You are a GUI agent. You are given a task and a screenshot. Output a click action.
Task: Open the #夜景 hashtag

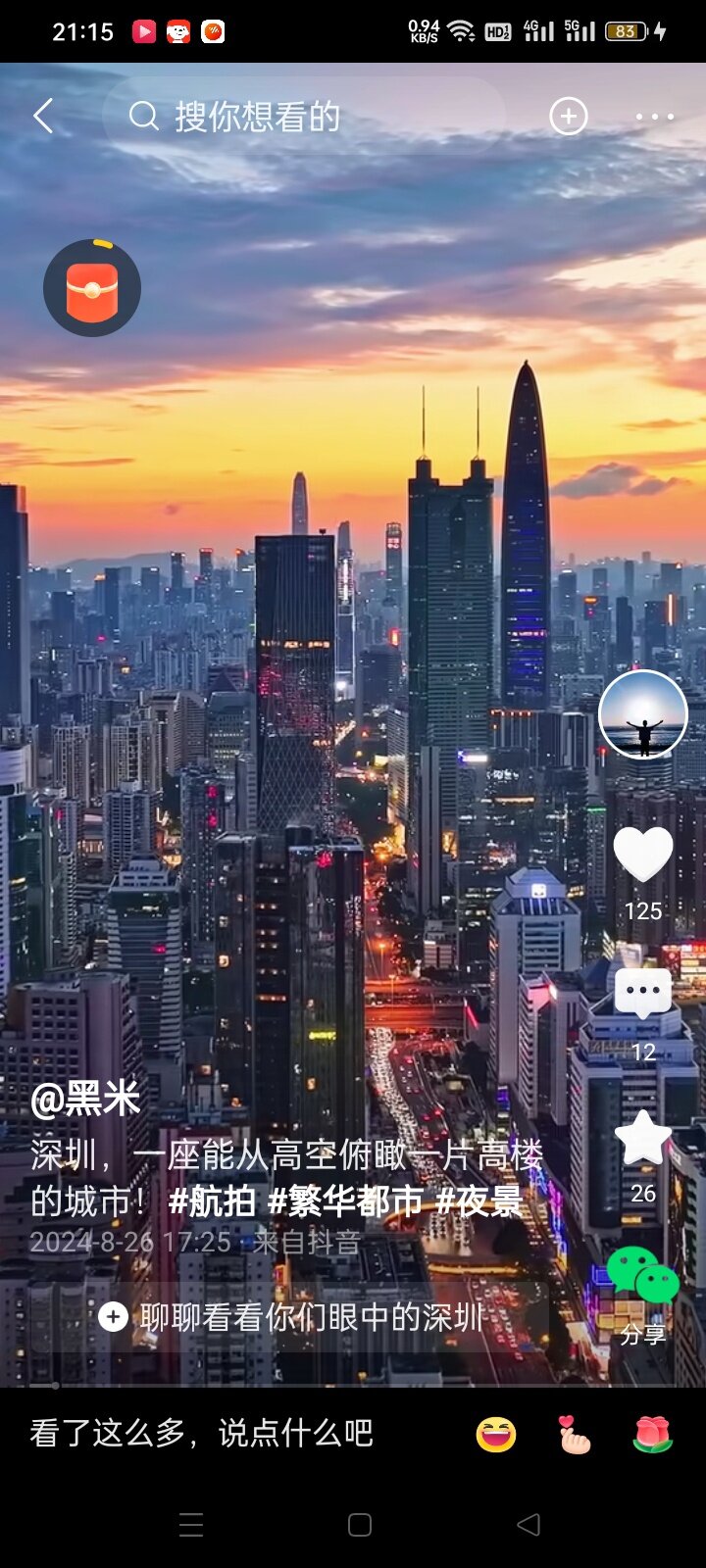pos(479,1201)
